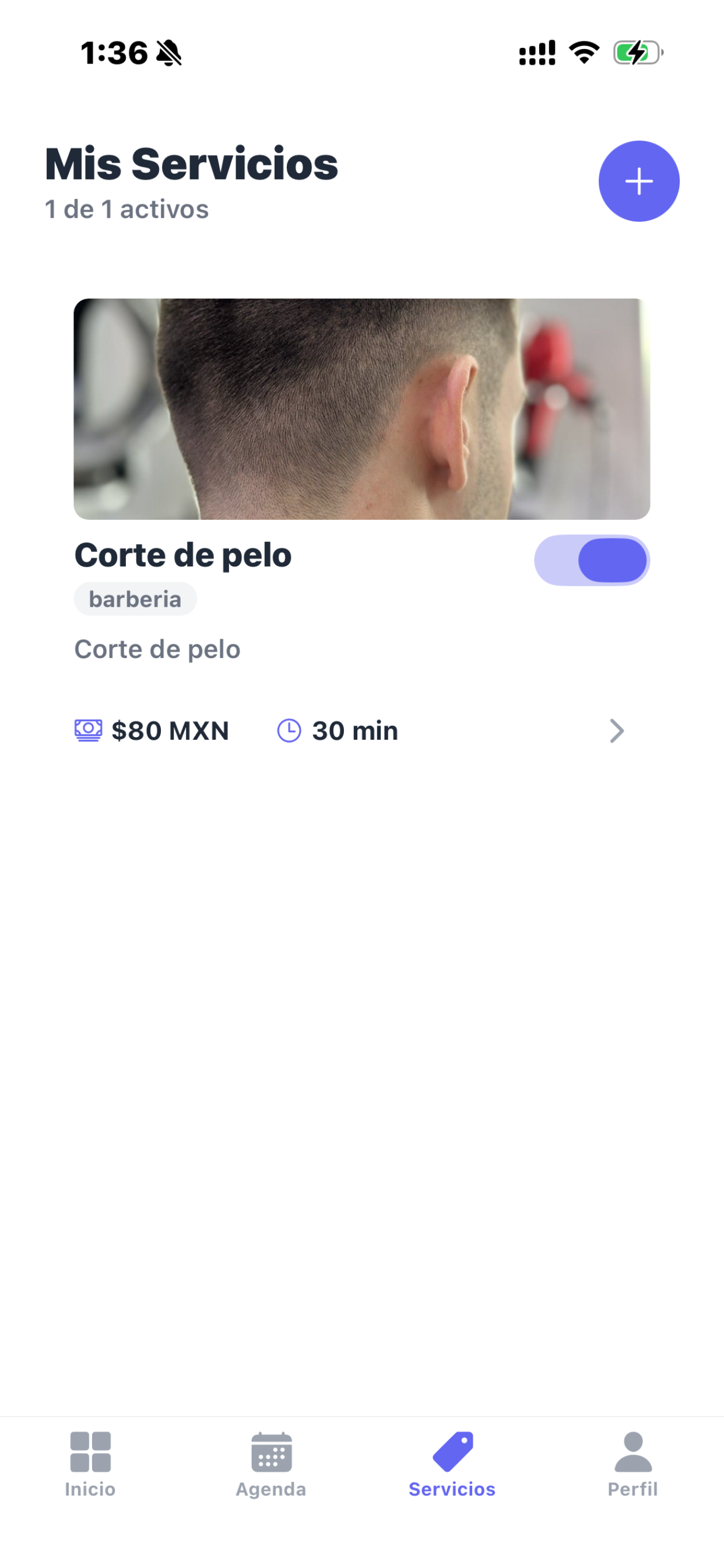Add a new service with the plus button
724x1568 pixels.
(x=639, y=181)
